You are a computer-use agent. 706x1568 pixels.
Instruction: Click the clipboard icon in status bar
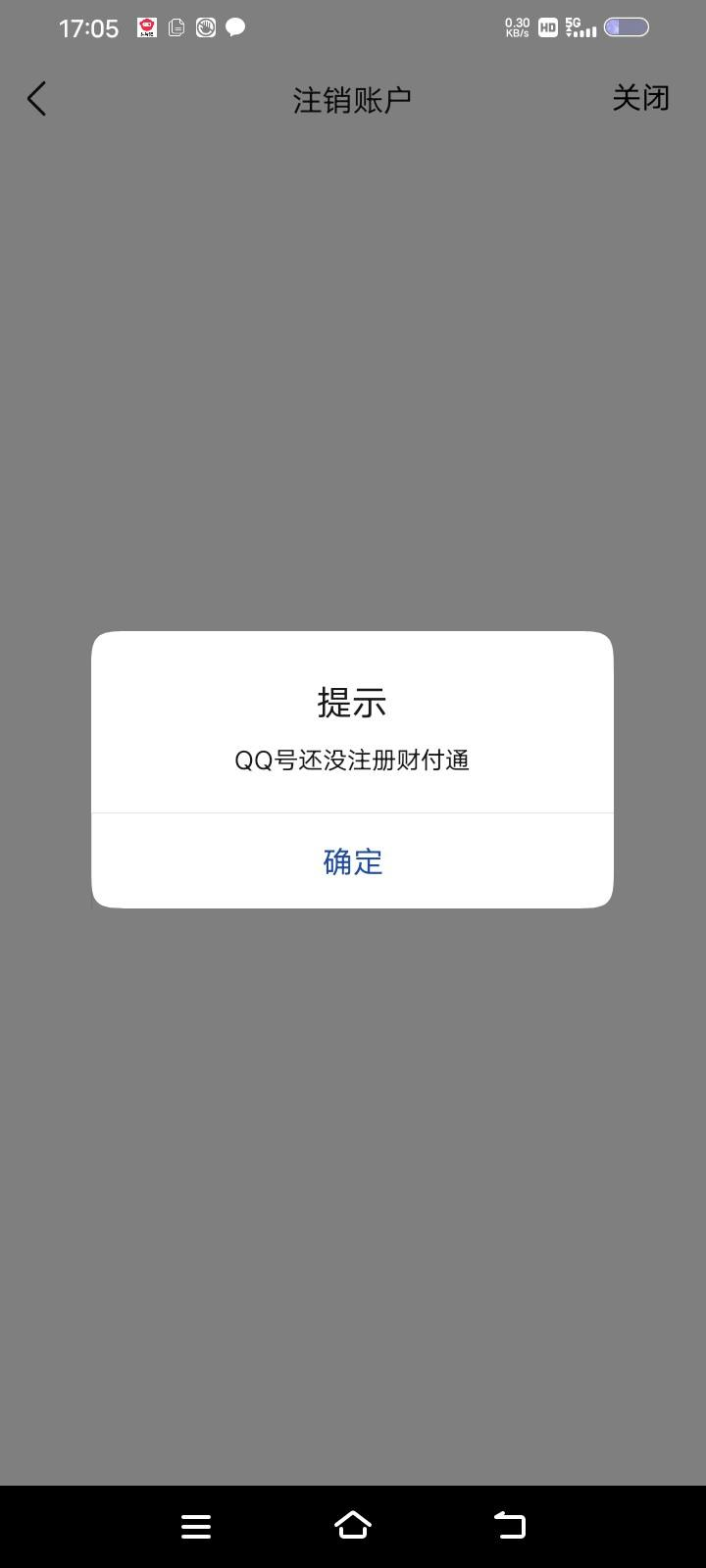point(176,27)
